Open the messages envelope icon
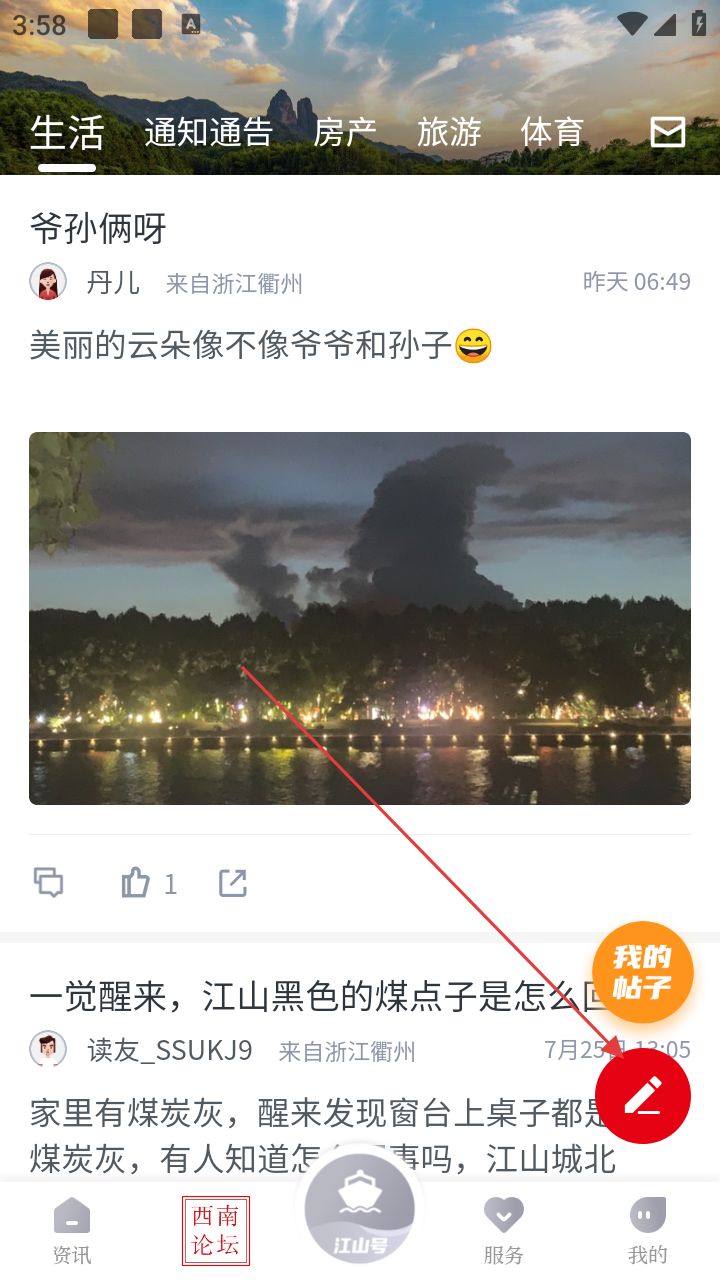720x1280 pixels. (668, 132)
